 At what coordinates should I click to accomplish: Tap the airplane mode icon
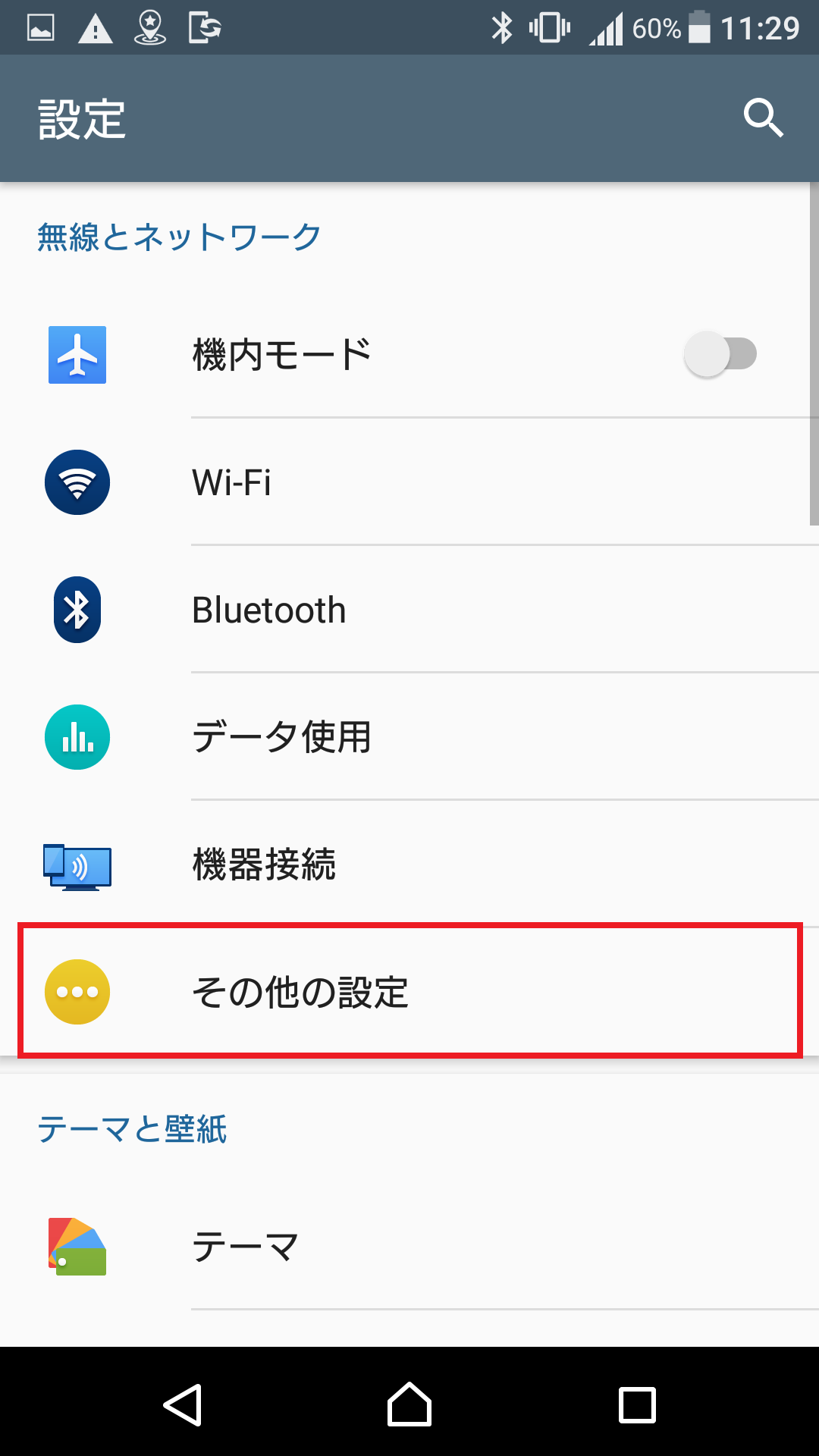click(x=77, y=353)
